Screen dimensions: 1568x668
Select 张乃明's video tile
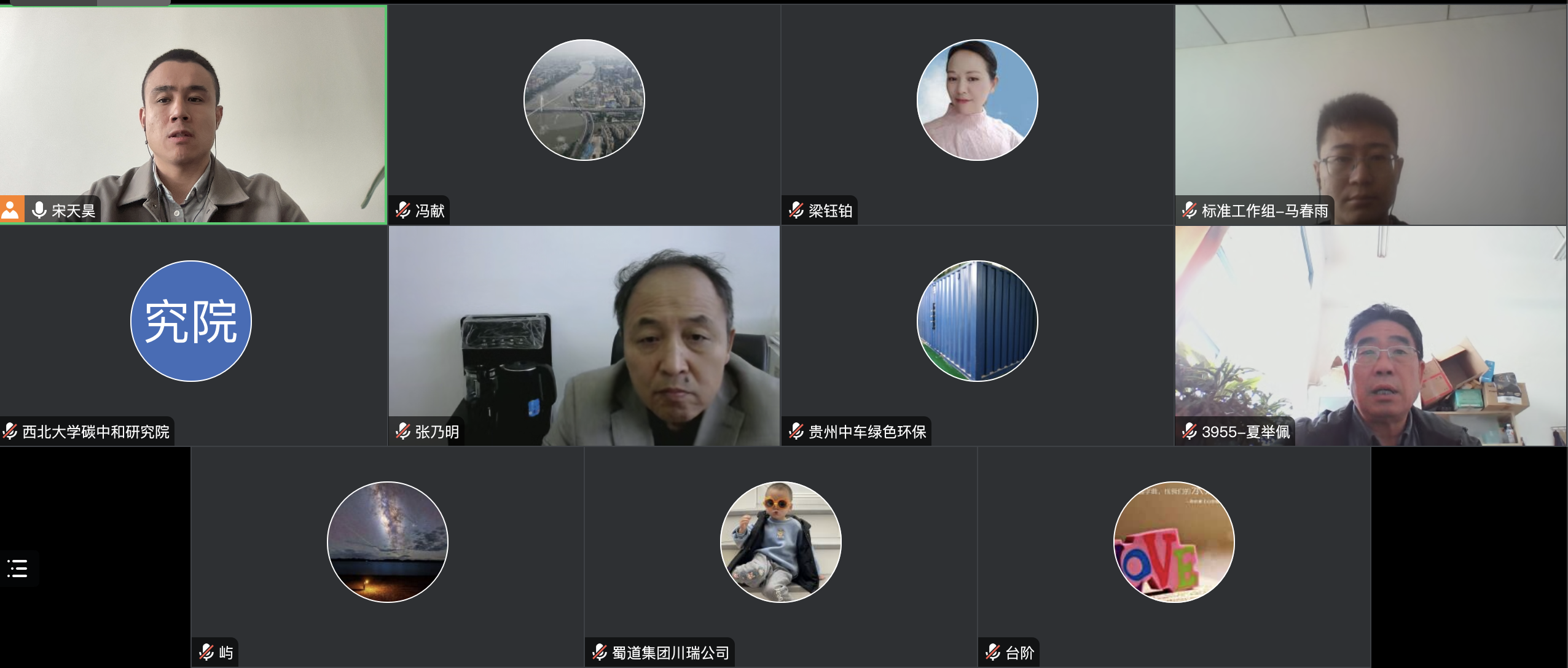coord(584,335)
